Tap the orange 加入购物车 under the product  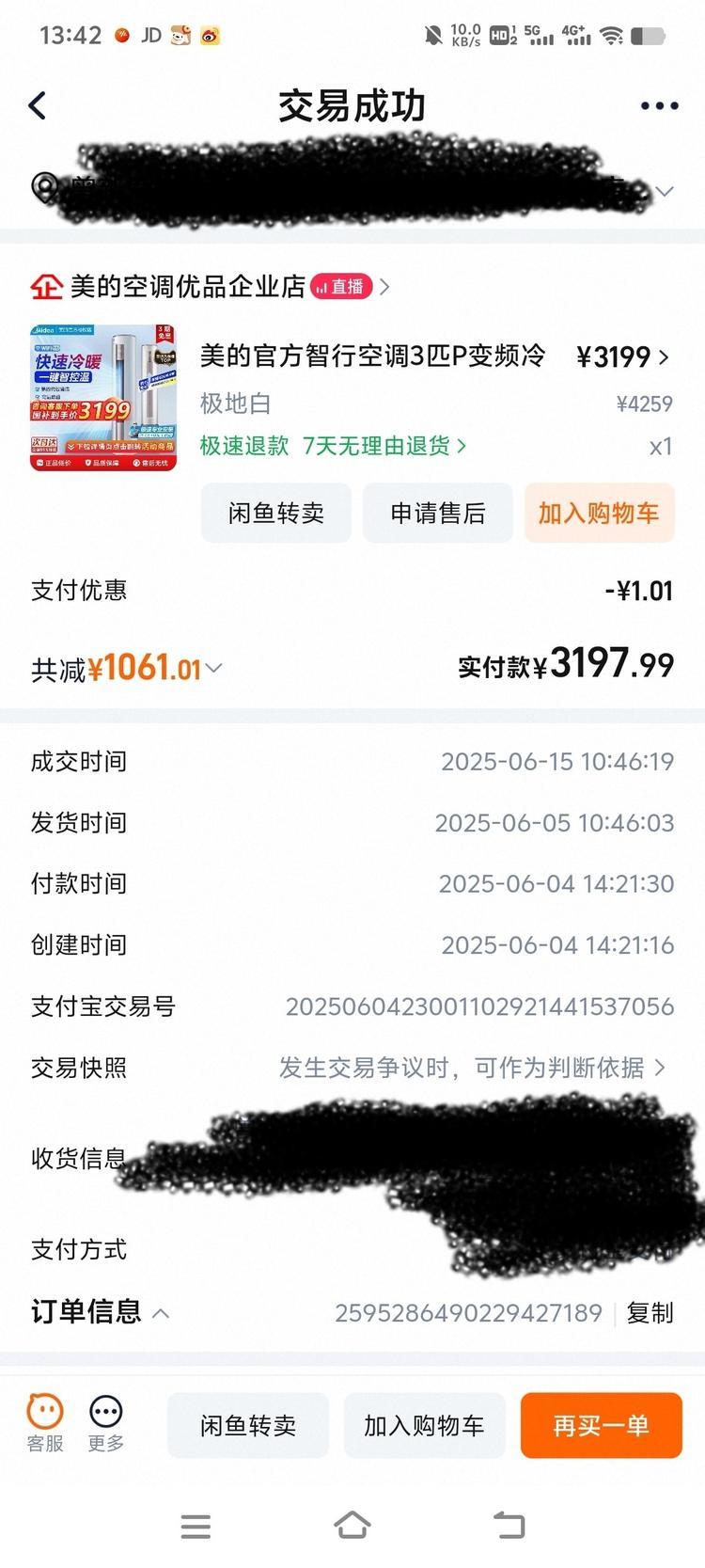pyautogui.click(x=599, y=513)
